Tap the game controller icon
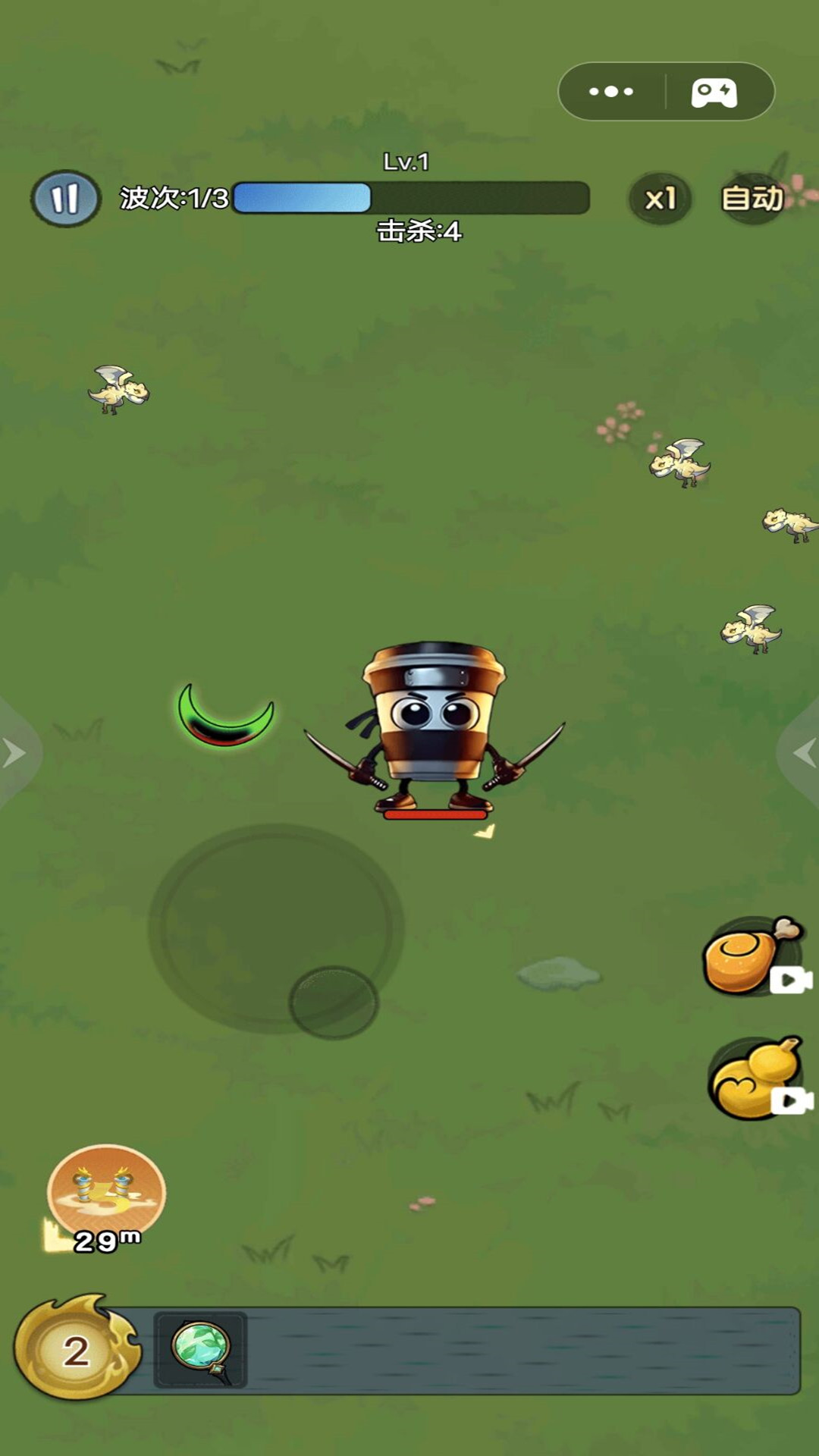819x1456 pixels. click(x=714, y=92)
